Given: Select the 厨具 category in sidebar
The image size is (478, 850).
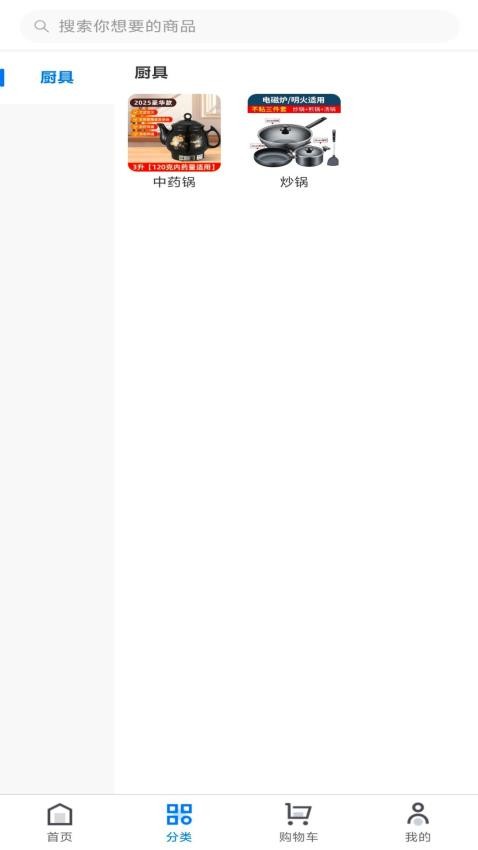Looking at the screenshot, I should (x=57, y=78).
